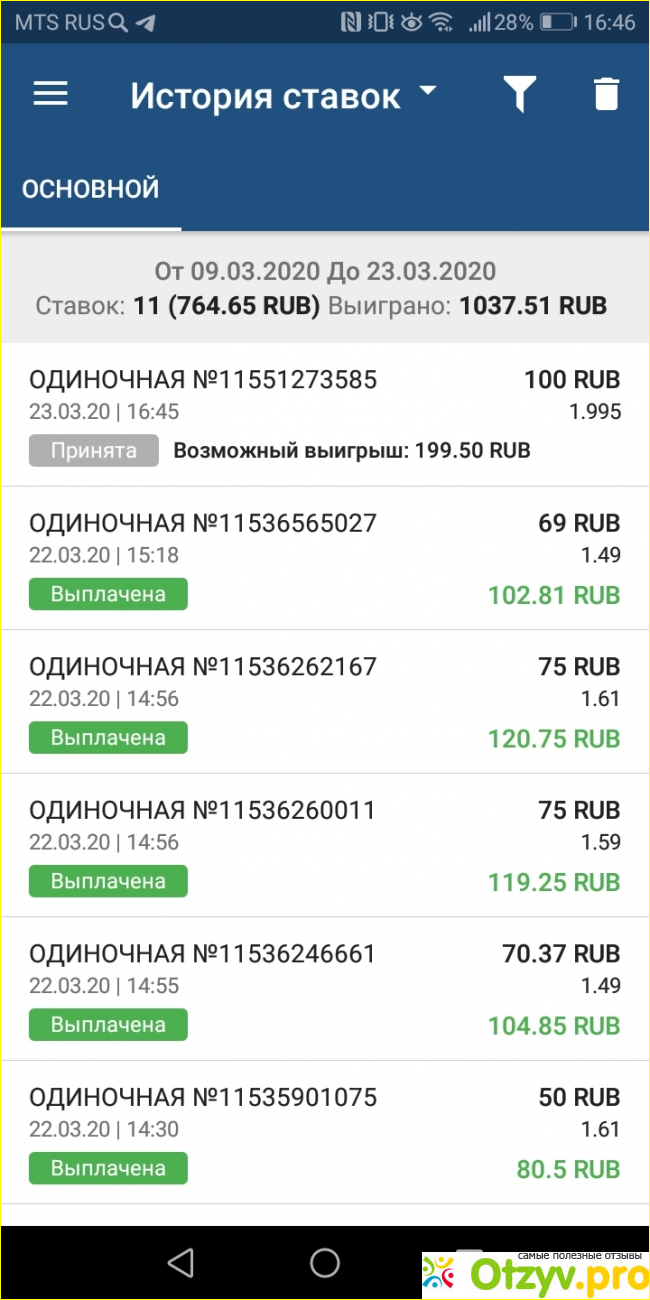Open the hamburger navigation menu
This screenshot has width=650, height=1300.
[51, 94]
